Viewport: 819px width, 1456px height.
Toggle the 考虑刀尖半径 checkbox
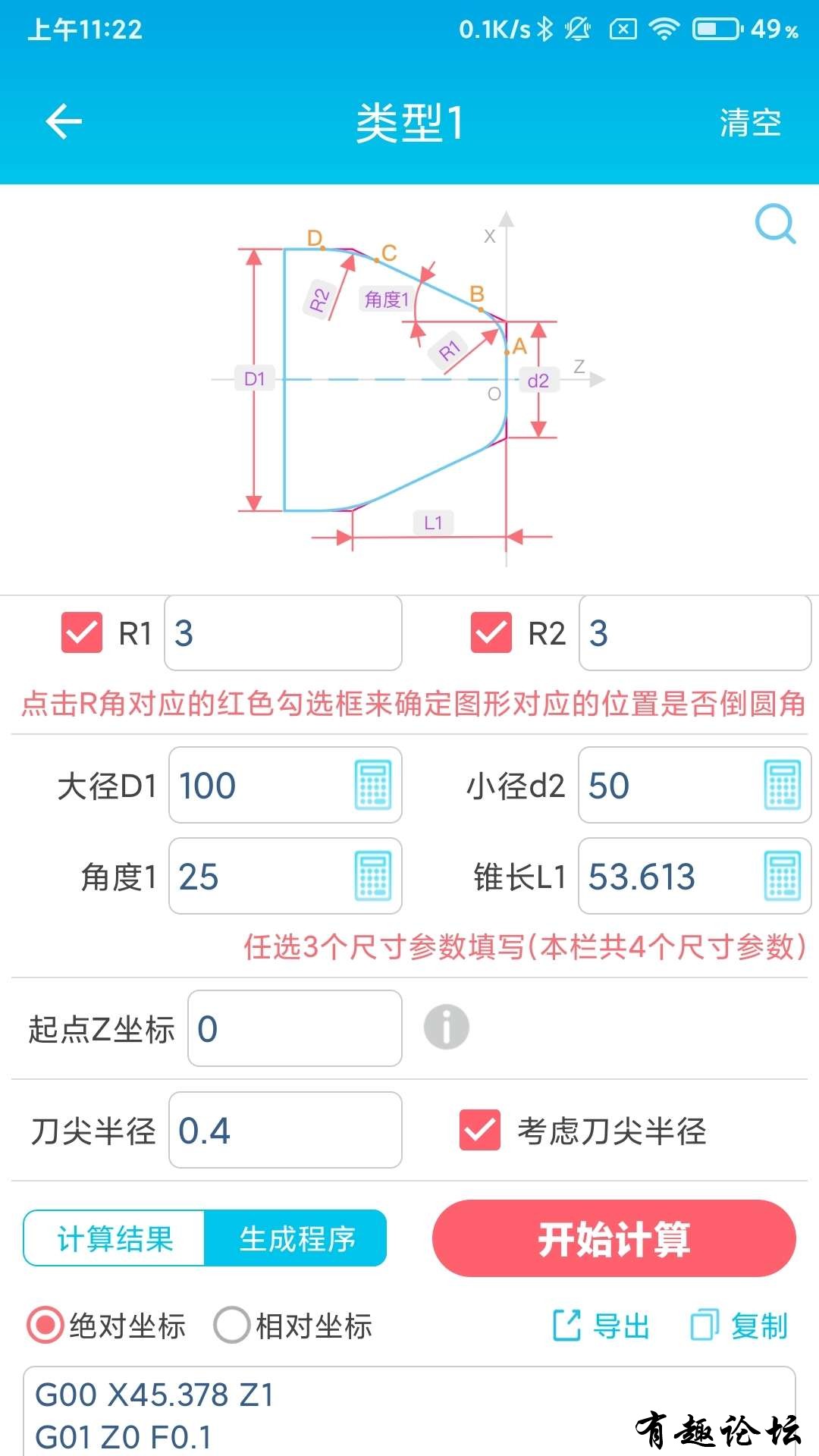[x=480, y=1130]
